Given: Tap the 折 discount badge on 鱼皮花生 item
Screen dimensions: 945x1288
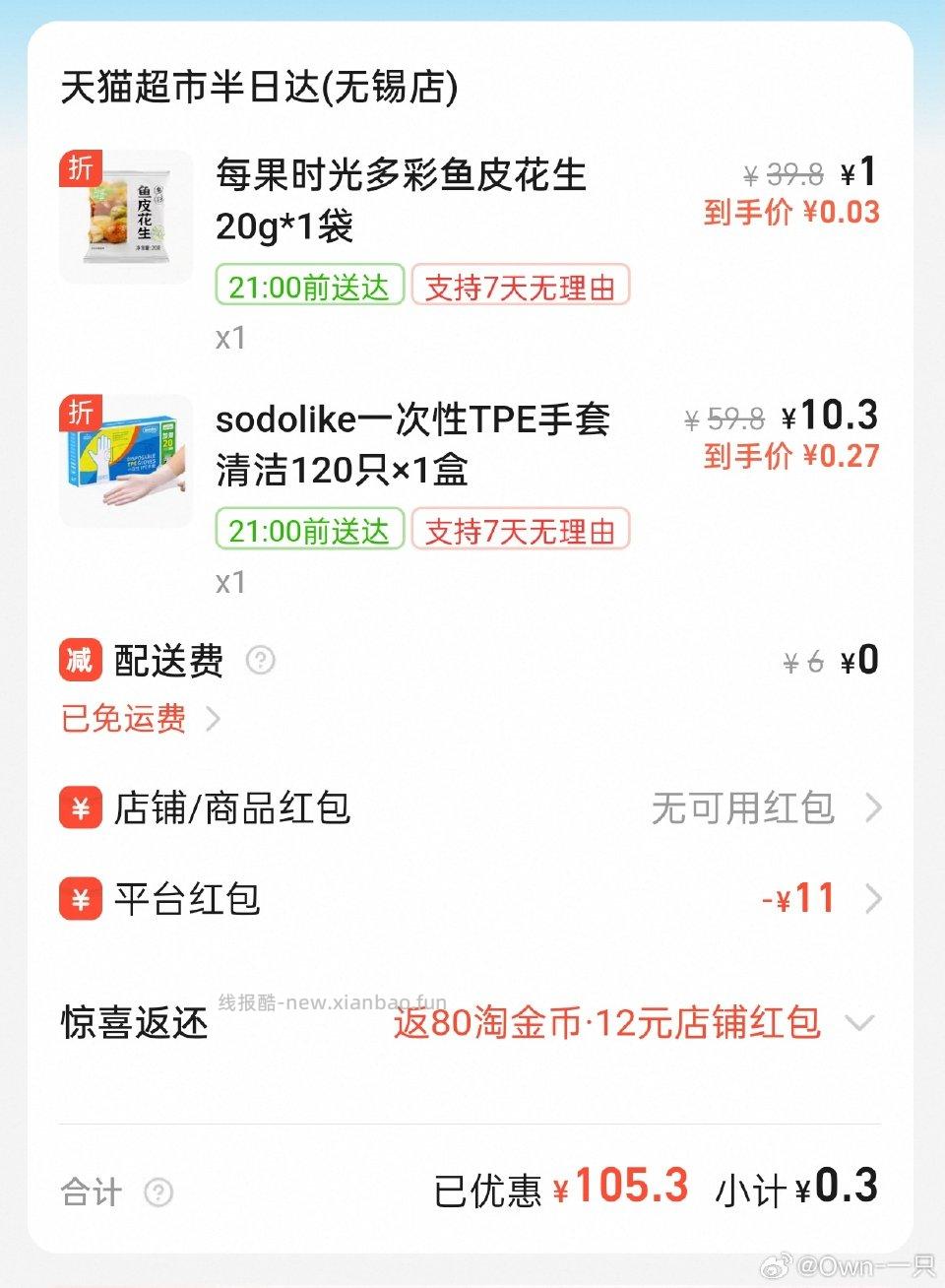Looking at the screenshot, I should [x=82, y=169].
